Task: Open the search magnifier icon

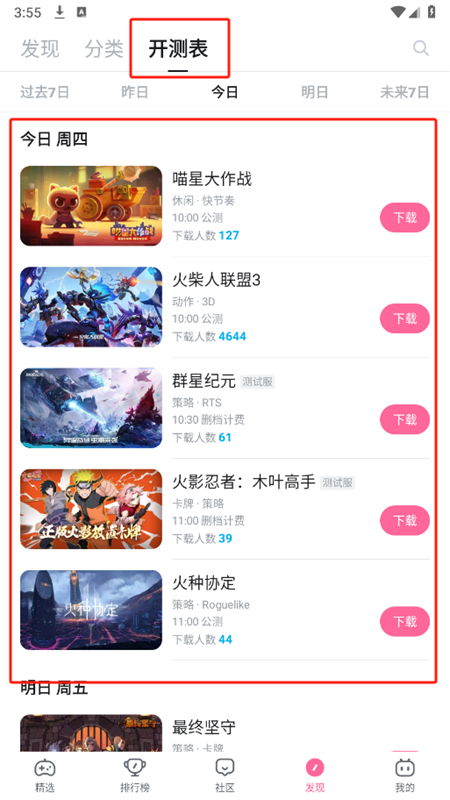Action: coord(420,48)
